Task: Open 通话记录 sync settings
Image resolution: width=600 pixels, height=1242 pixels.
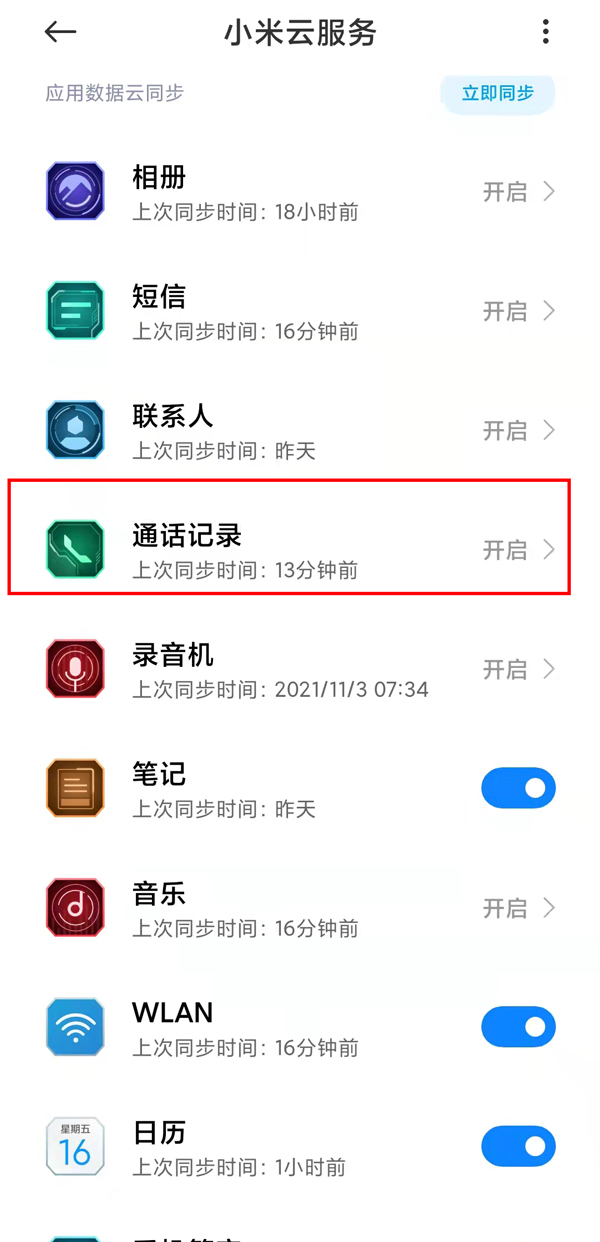Action: pyautogui.click(x=300, y=550)
